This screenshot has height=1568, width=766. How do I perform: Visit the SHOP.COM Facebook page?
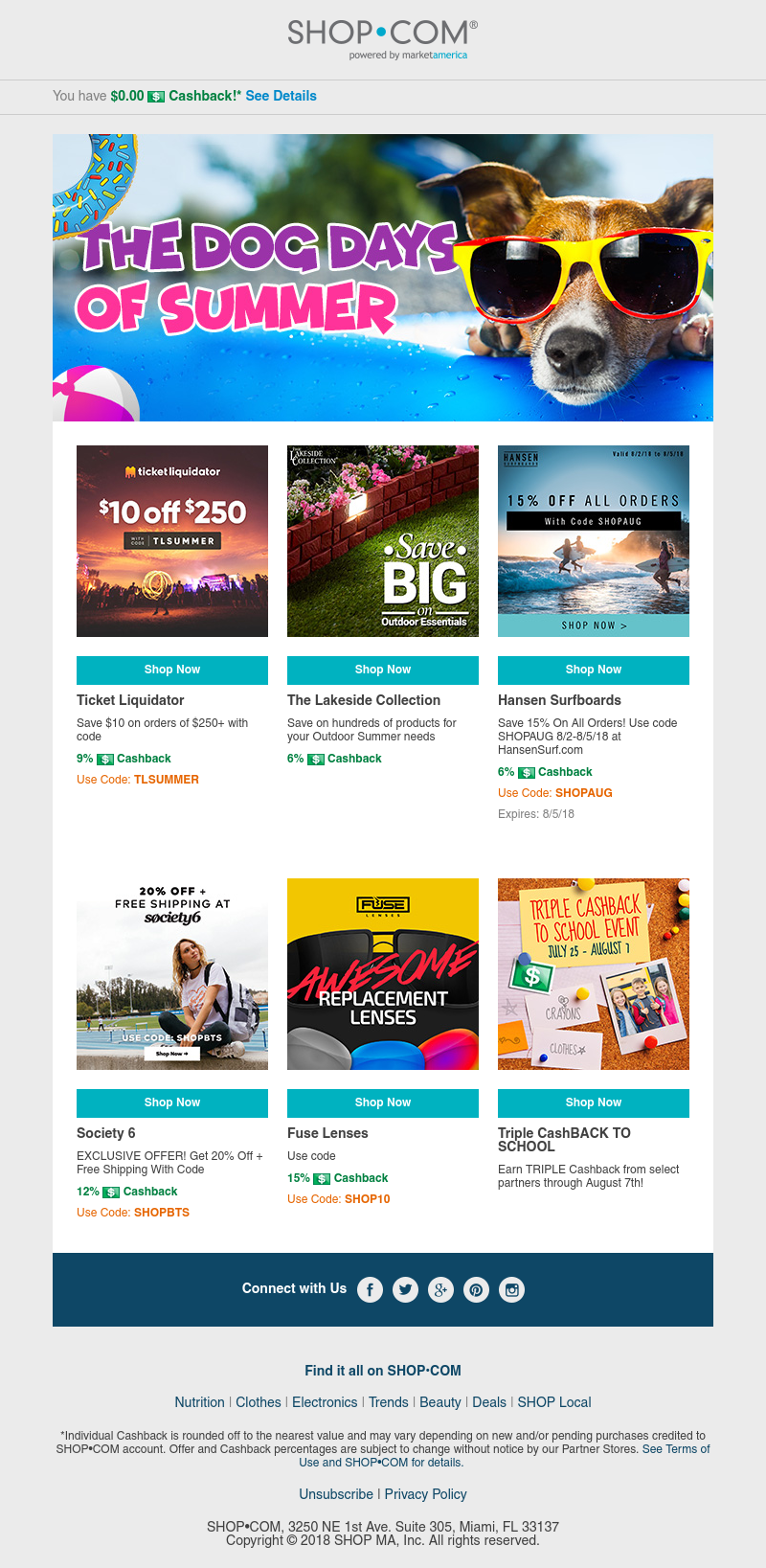(370, 1289)
